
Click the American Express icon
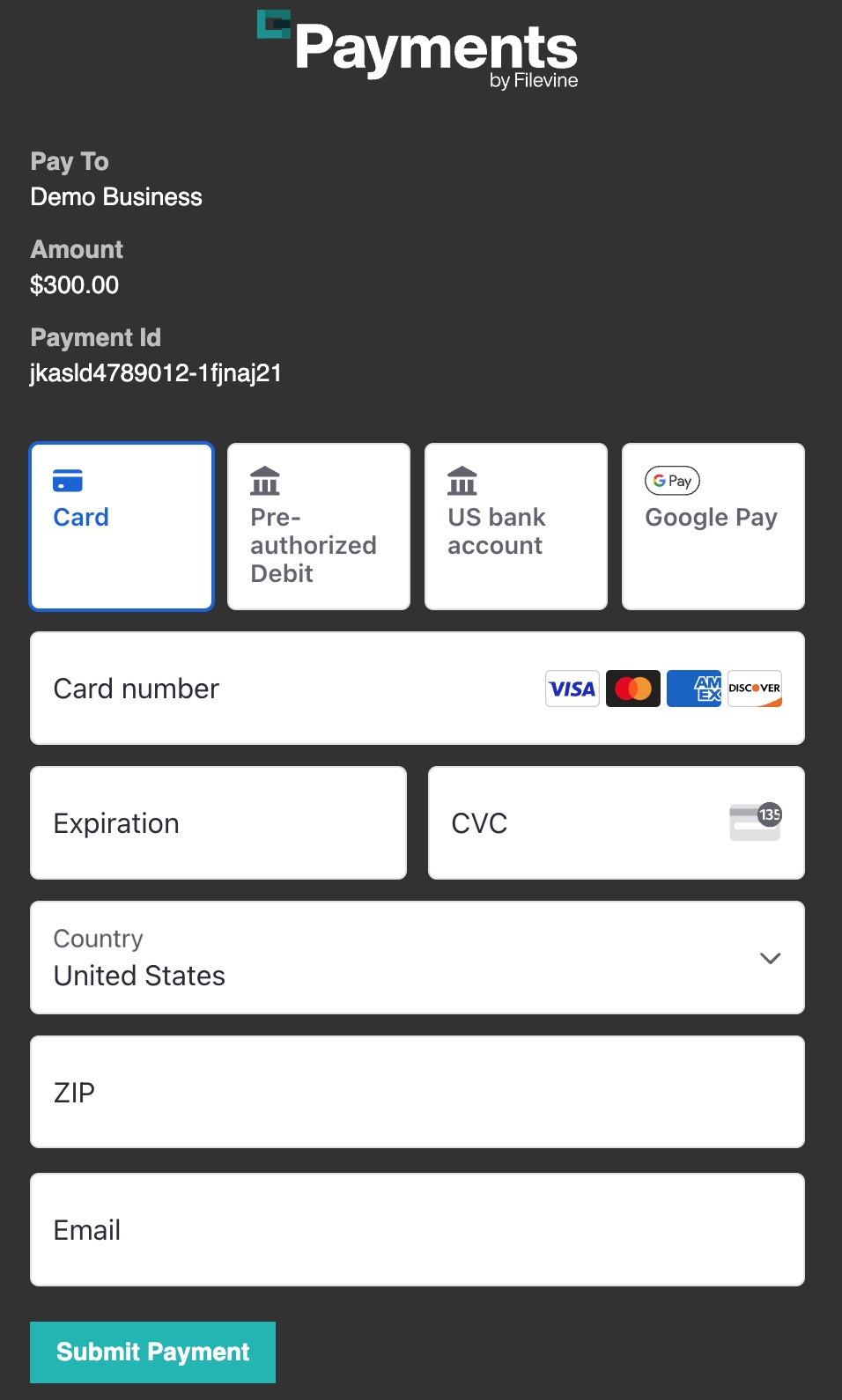click(x=693, y=688)
